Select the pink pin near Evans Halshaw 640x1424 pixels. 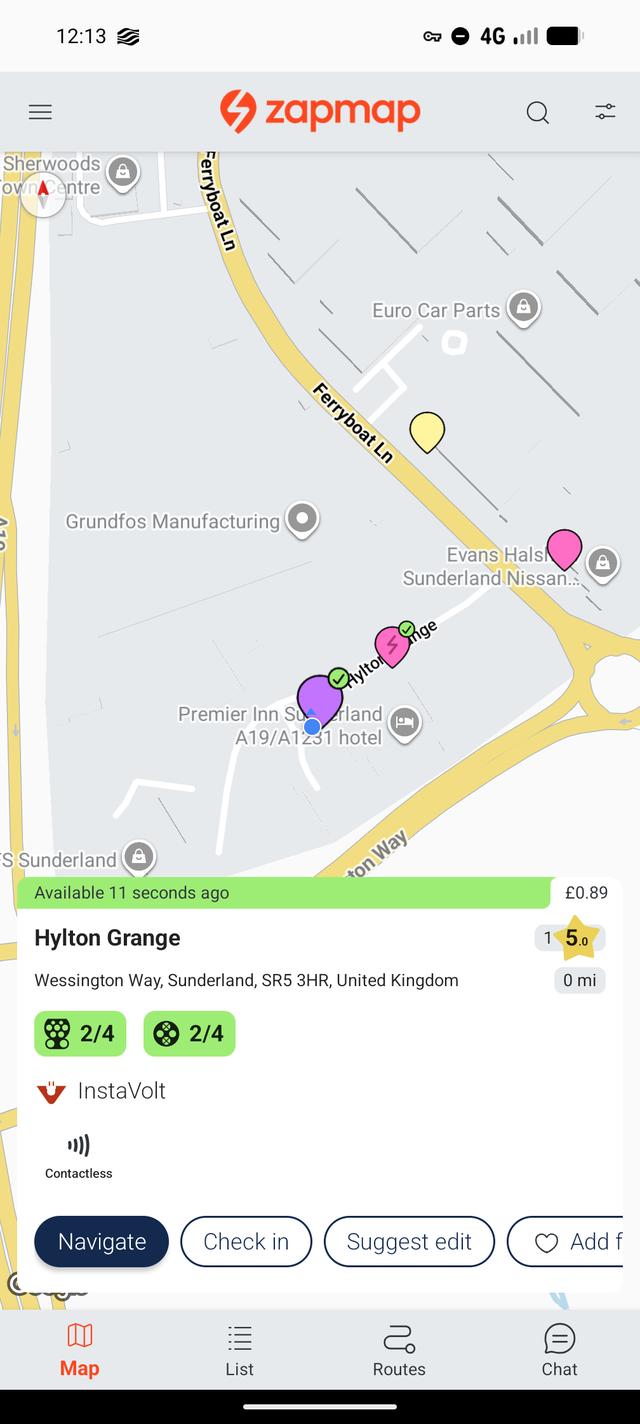click(x=565, y=548)
